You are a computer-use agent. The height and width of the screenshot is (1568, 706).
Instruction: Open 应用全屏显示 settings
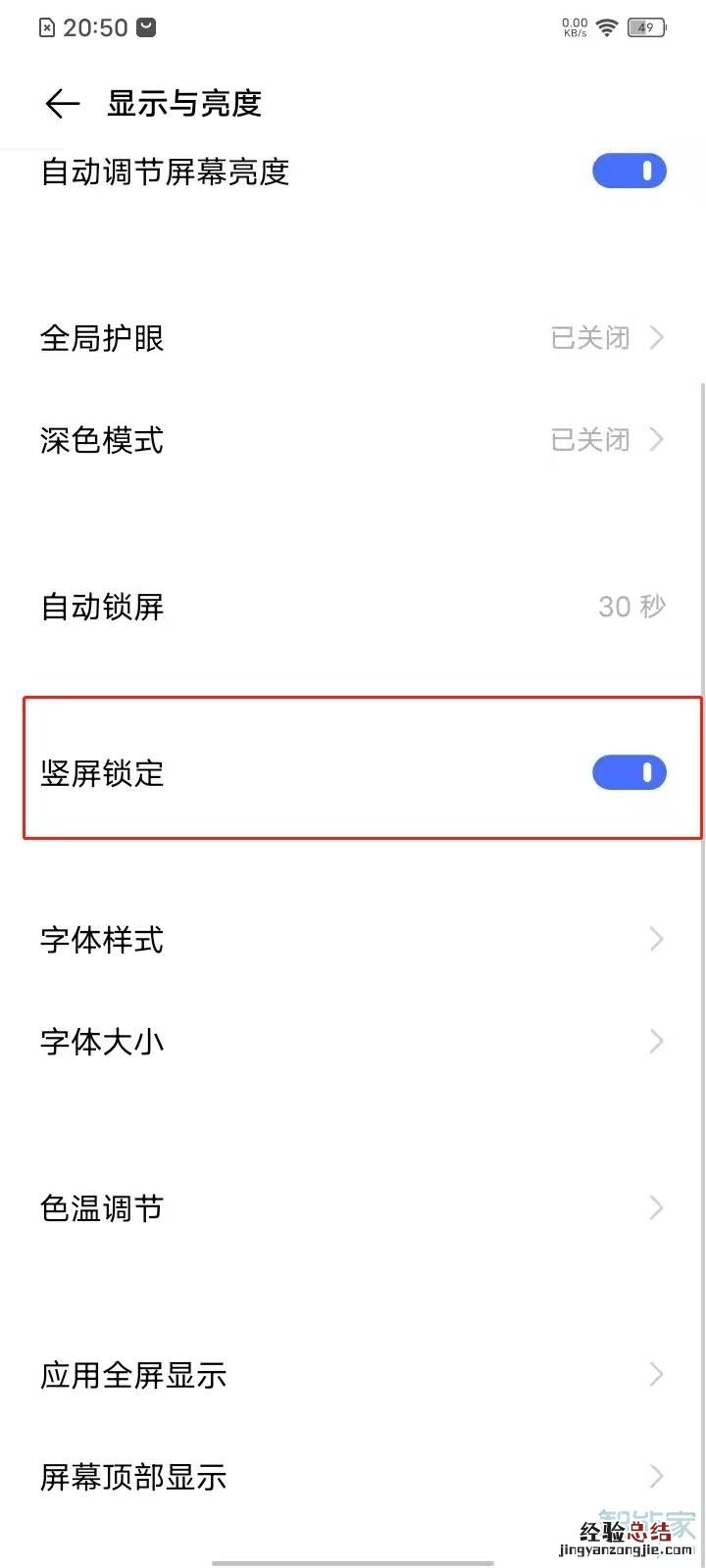[353, 1375]
